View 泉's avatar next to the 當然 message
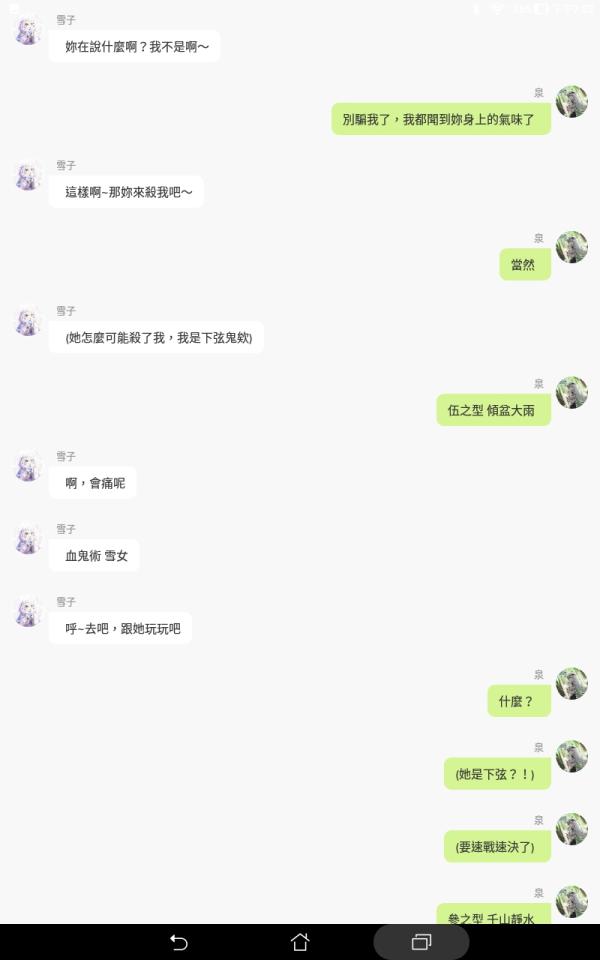The width and height of the screenshot is (600, 960). click(x=571, y=247)
